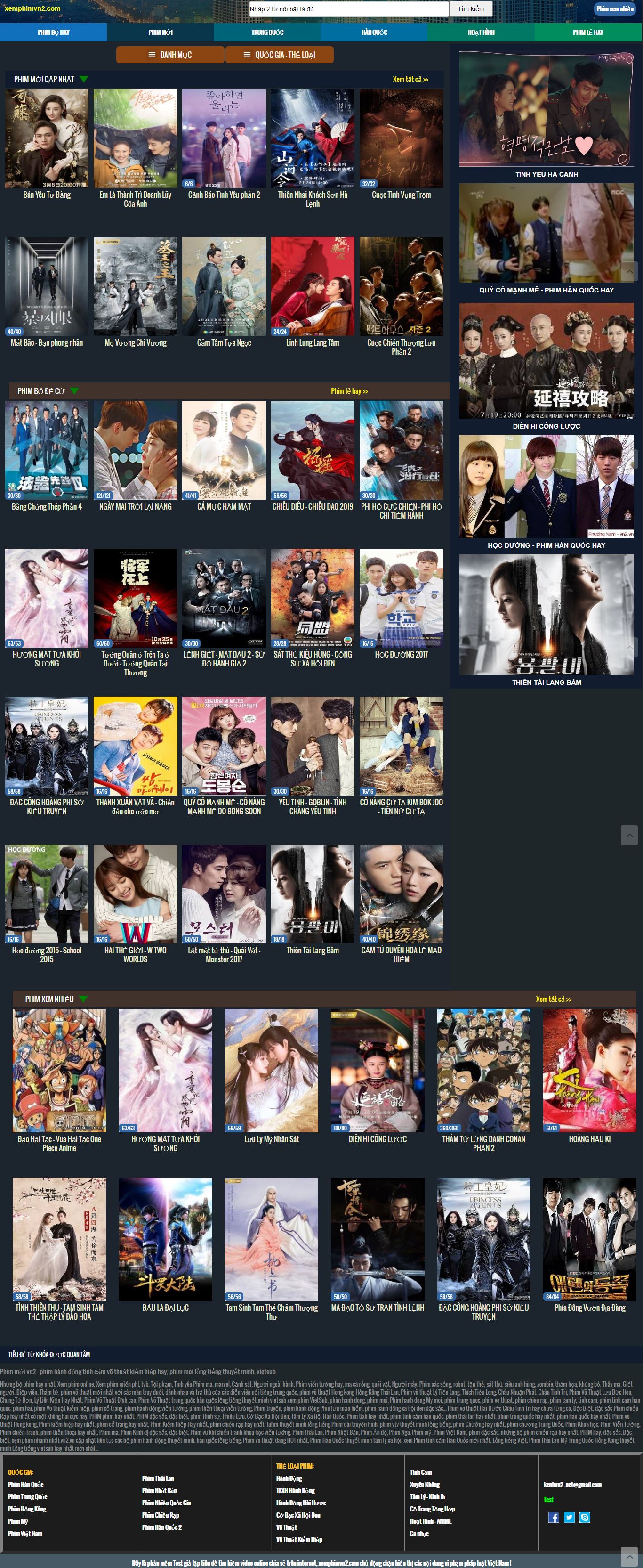Viewport: 643px width, 1568px height.
Task: Open the Bán Yêu Tư Đằng poster
Action: coord(47,139)
